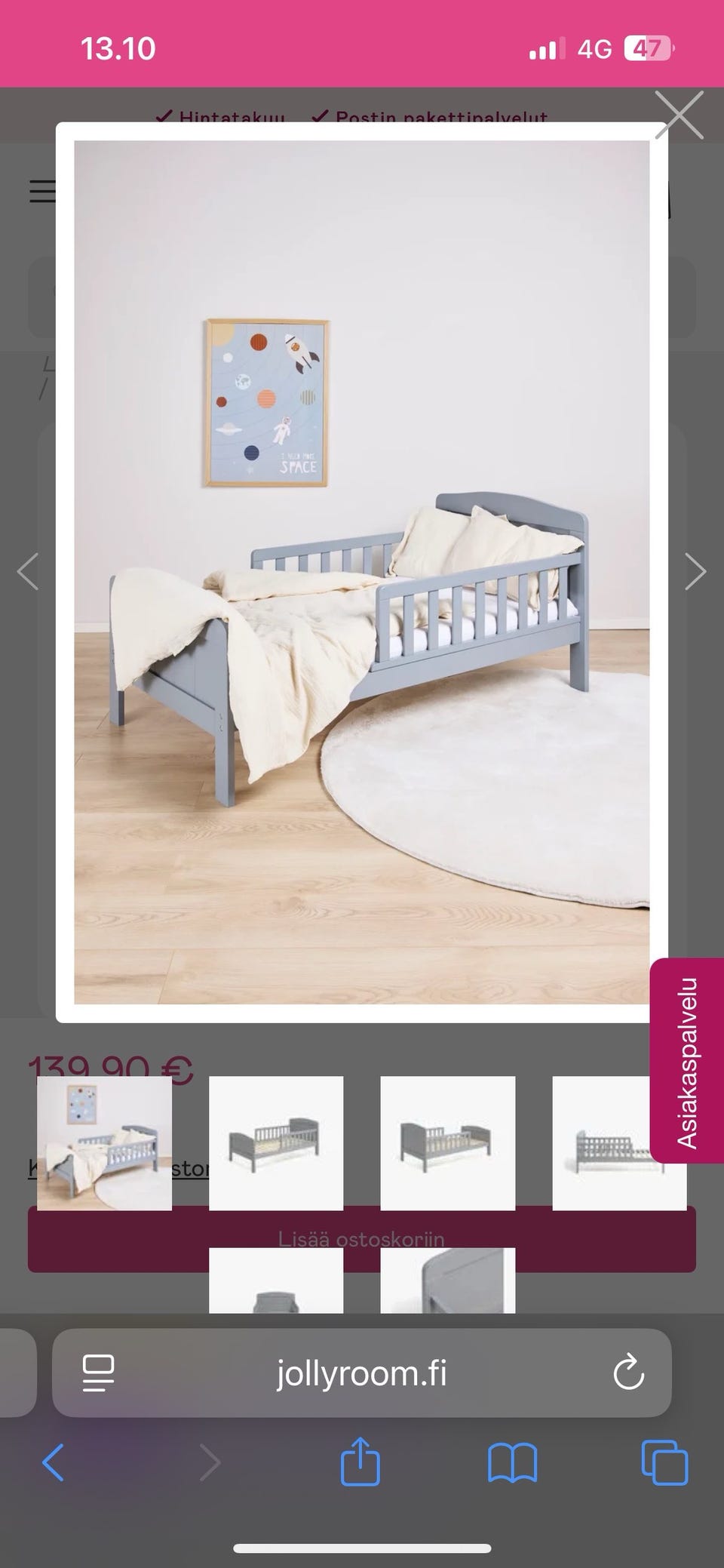Open the Safari page settings menu

pos(99,1373)
